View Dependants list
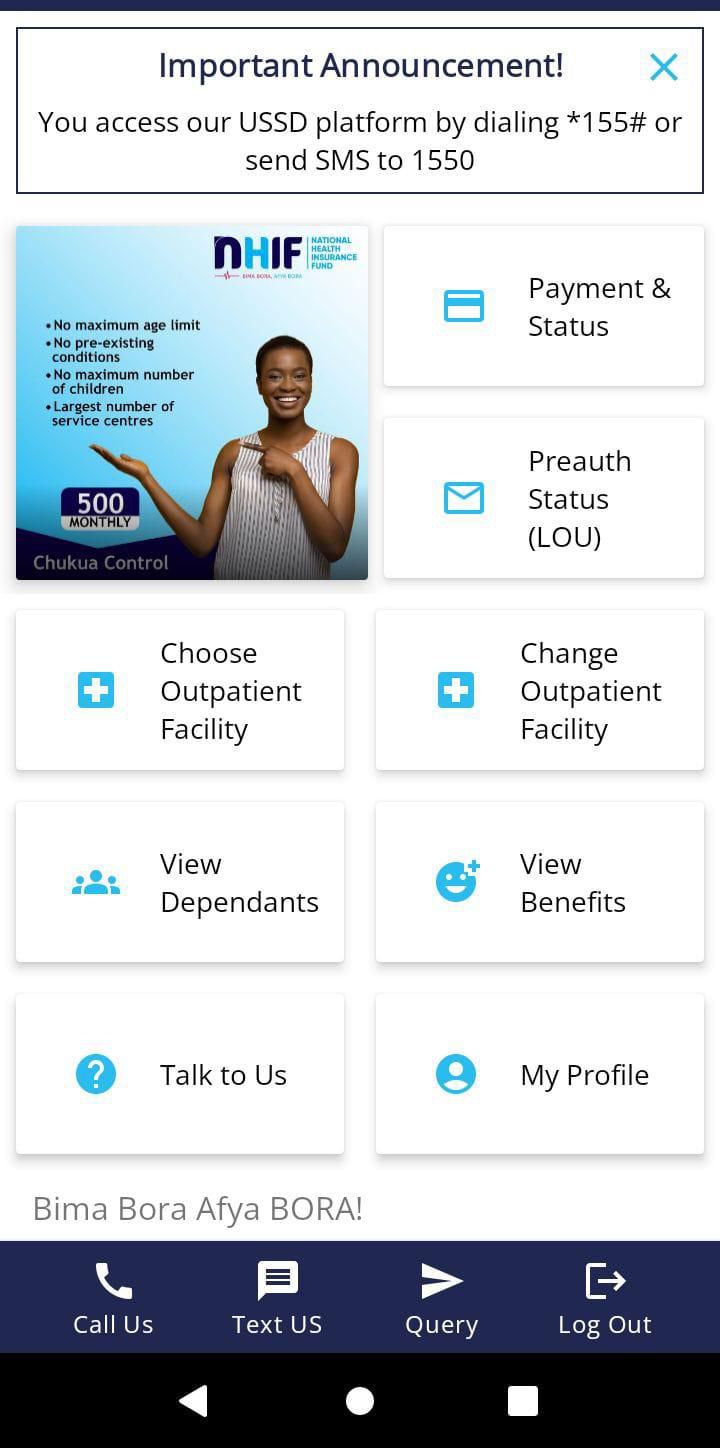 180,882
